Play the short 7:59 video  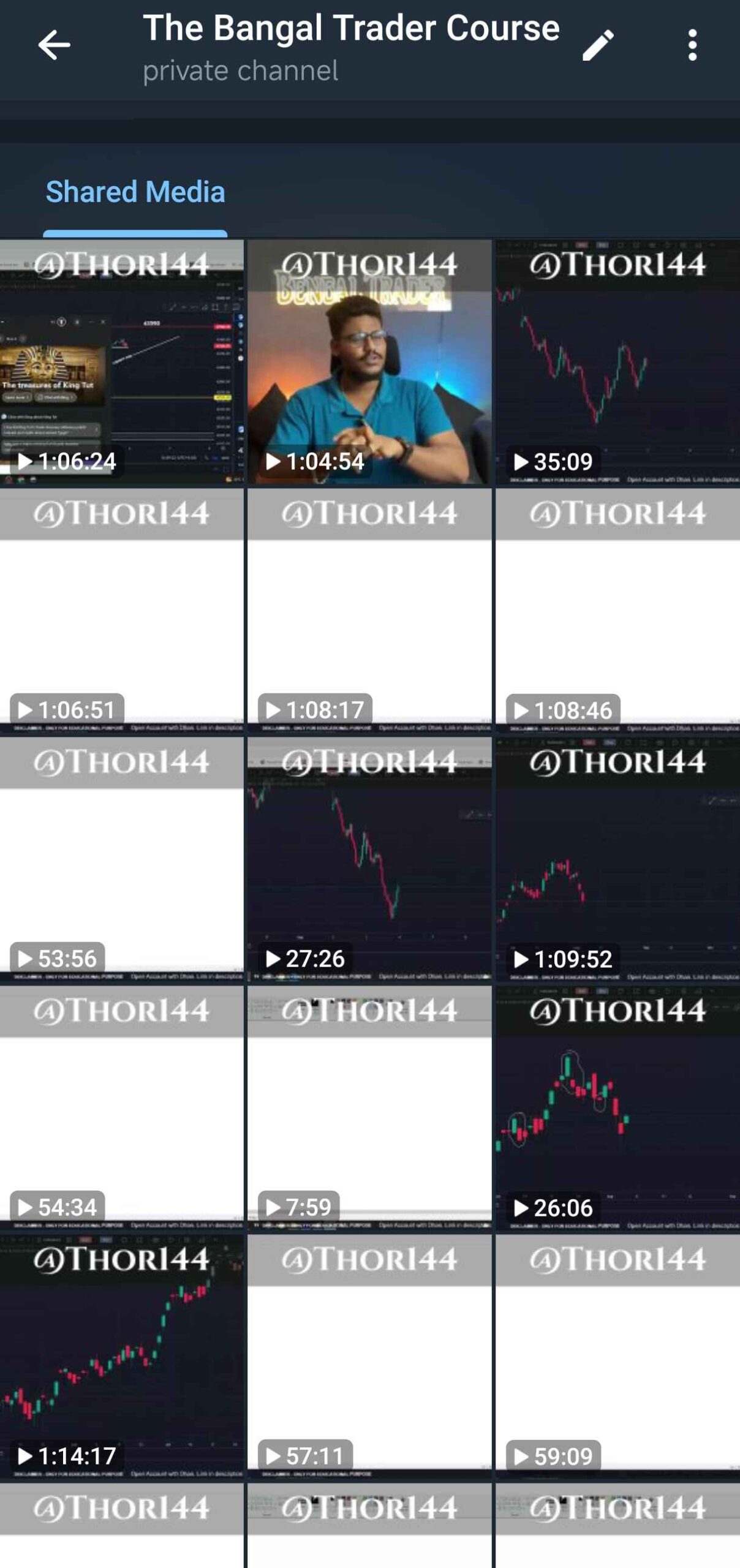[369, 1109]
